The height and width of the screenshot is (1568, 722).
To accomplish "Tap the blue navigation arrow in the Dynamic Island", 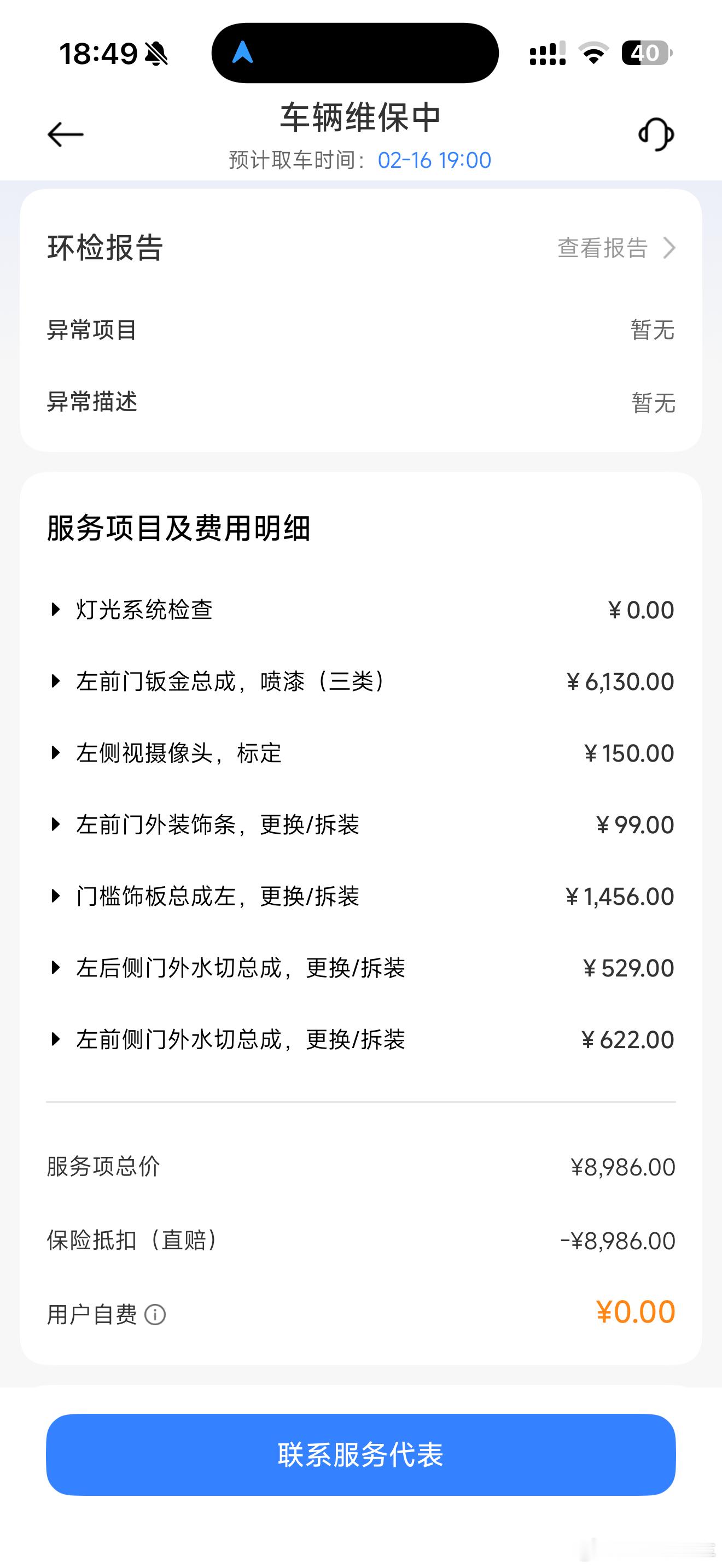I will click(x=243, y=53).
